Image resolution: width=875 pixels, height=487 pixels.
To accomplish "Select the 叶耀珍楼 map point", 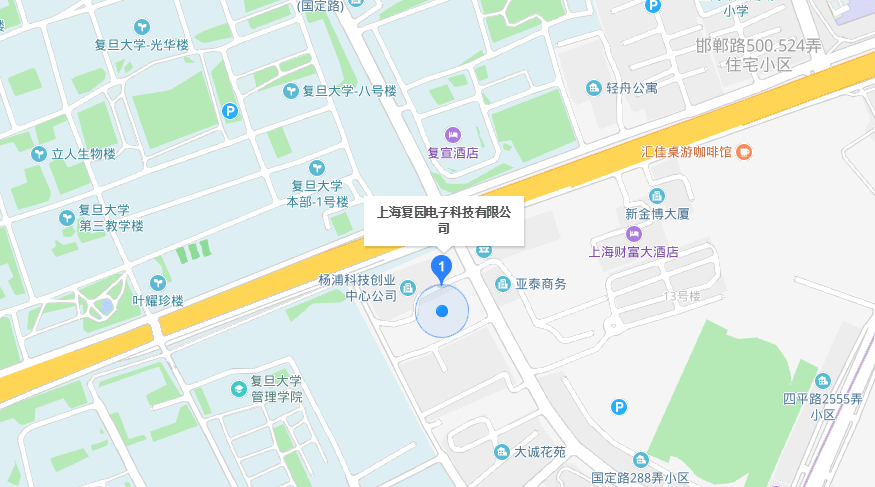I will coord(157,283).
